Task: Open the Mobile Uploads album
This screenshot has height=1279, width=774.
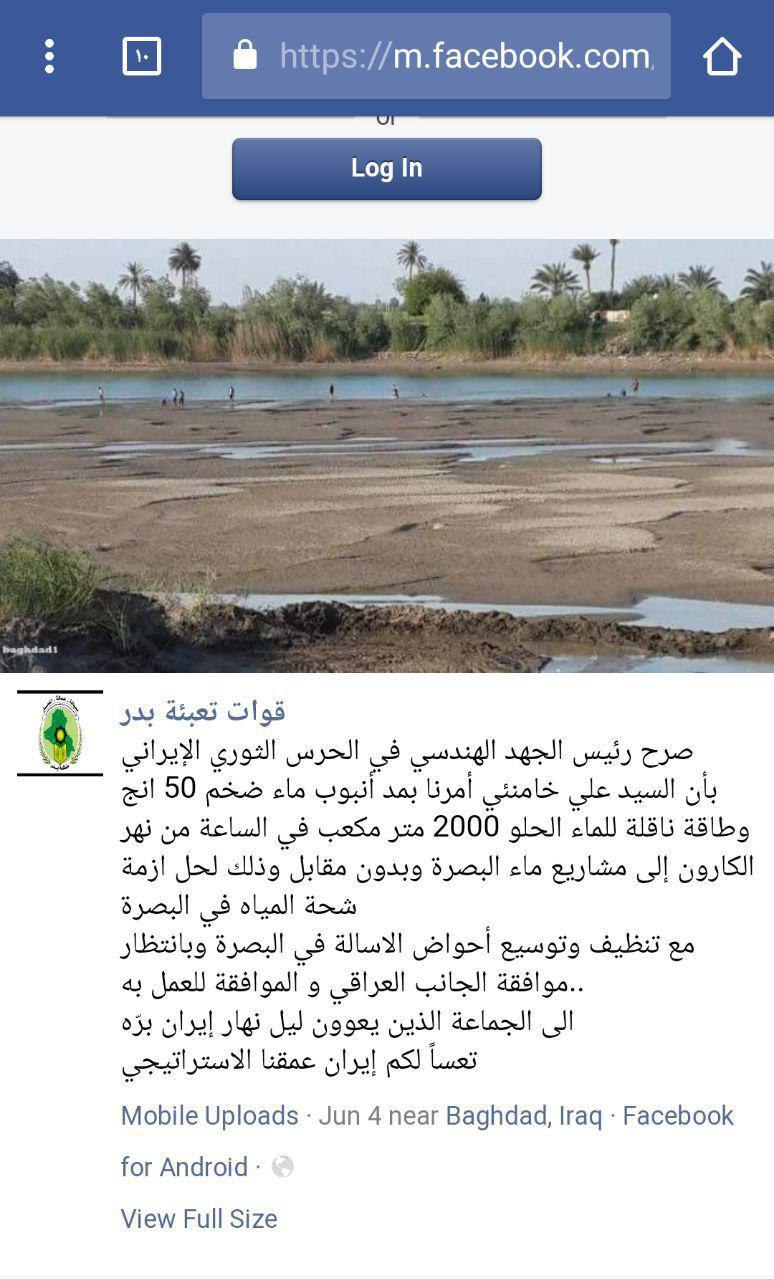Action: click(x=210, y=1116)
